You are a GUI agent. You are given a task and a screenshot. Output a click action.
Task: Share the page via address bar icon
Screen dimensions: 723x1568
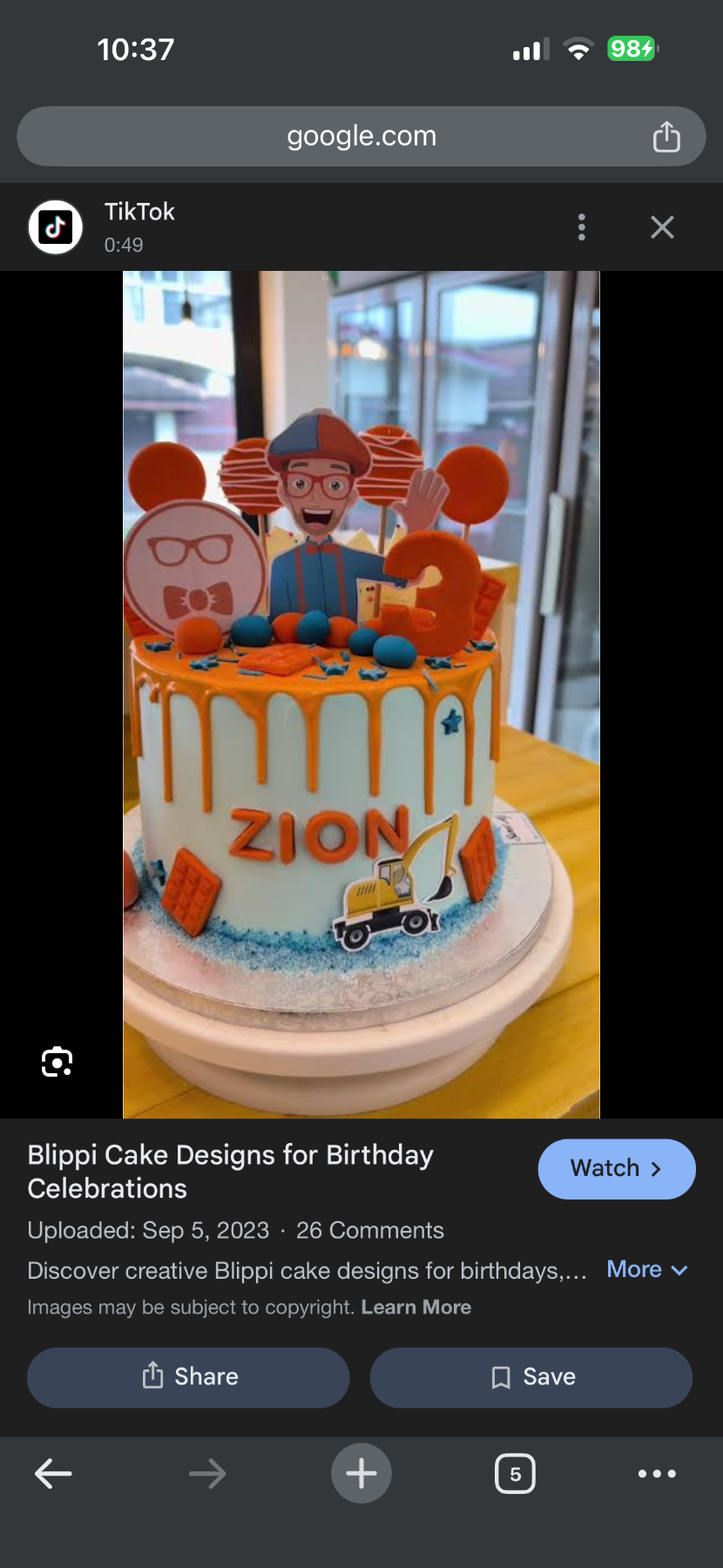pyautogui.click(x=666, y=137)
